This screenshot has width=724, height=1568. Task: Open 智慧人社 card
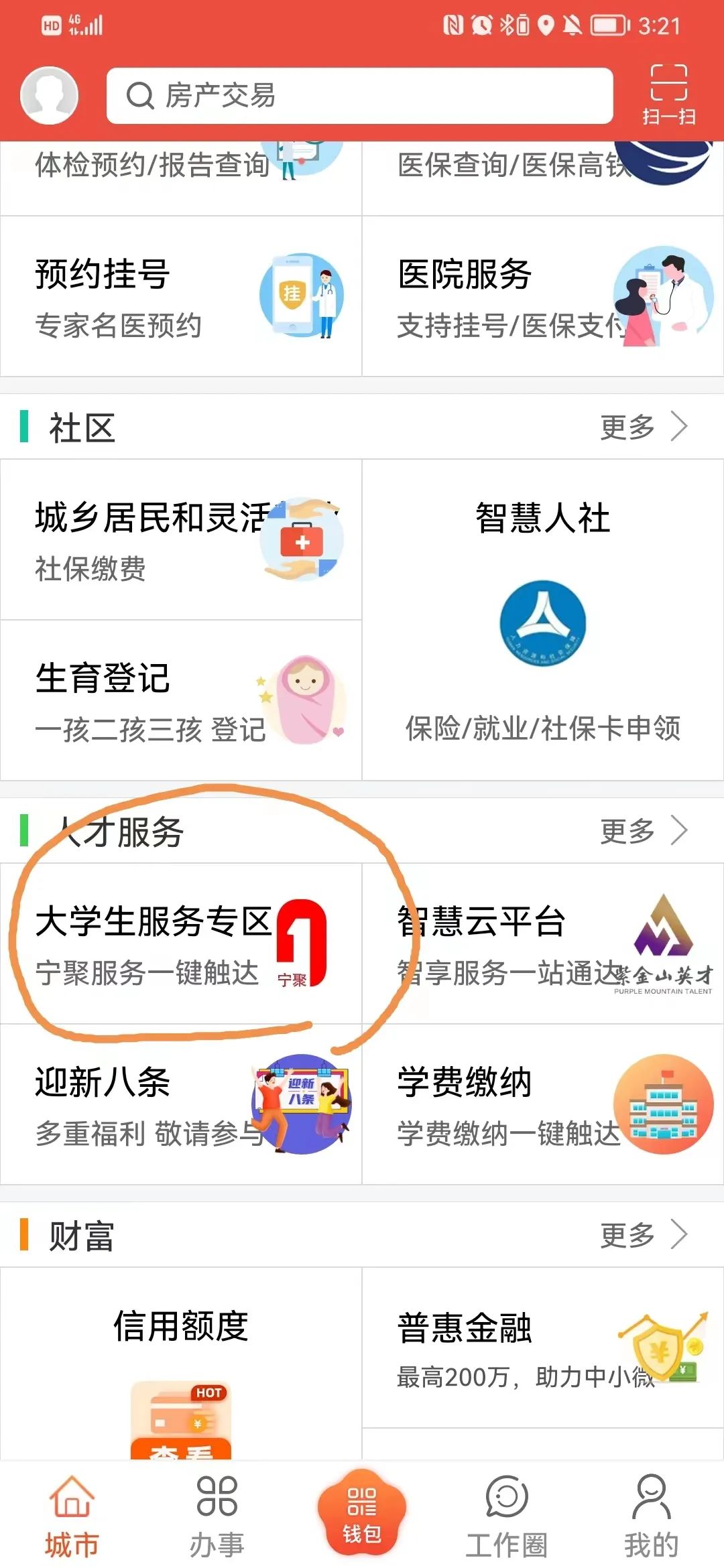coord(543,620)
